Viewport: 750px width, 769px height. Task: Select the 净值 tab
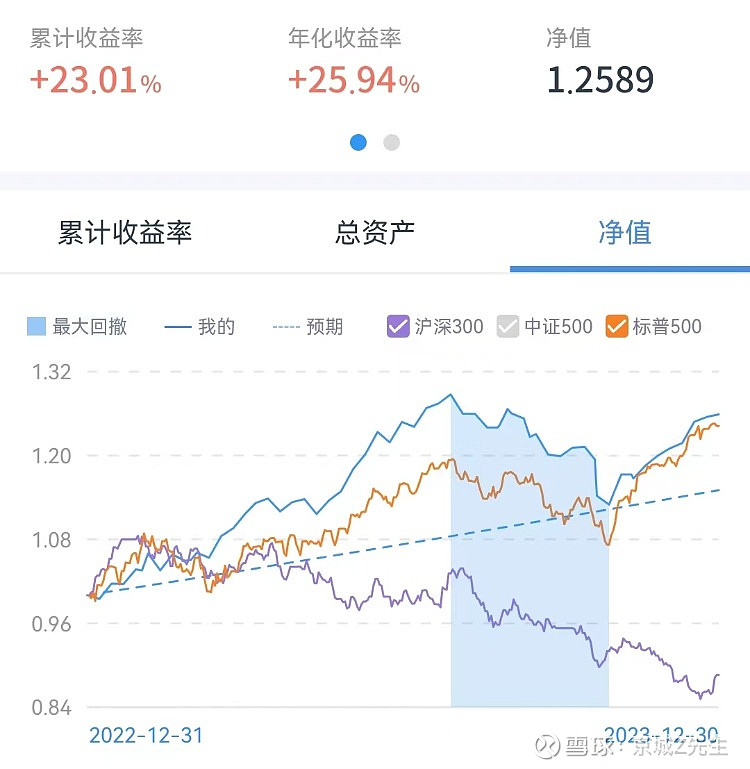coord(623,232)
